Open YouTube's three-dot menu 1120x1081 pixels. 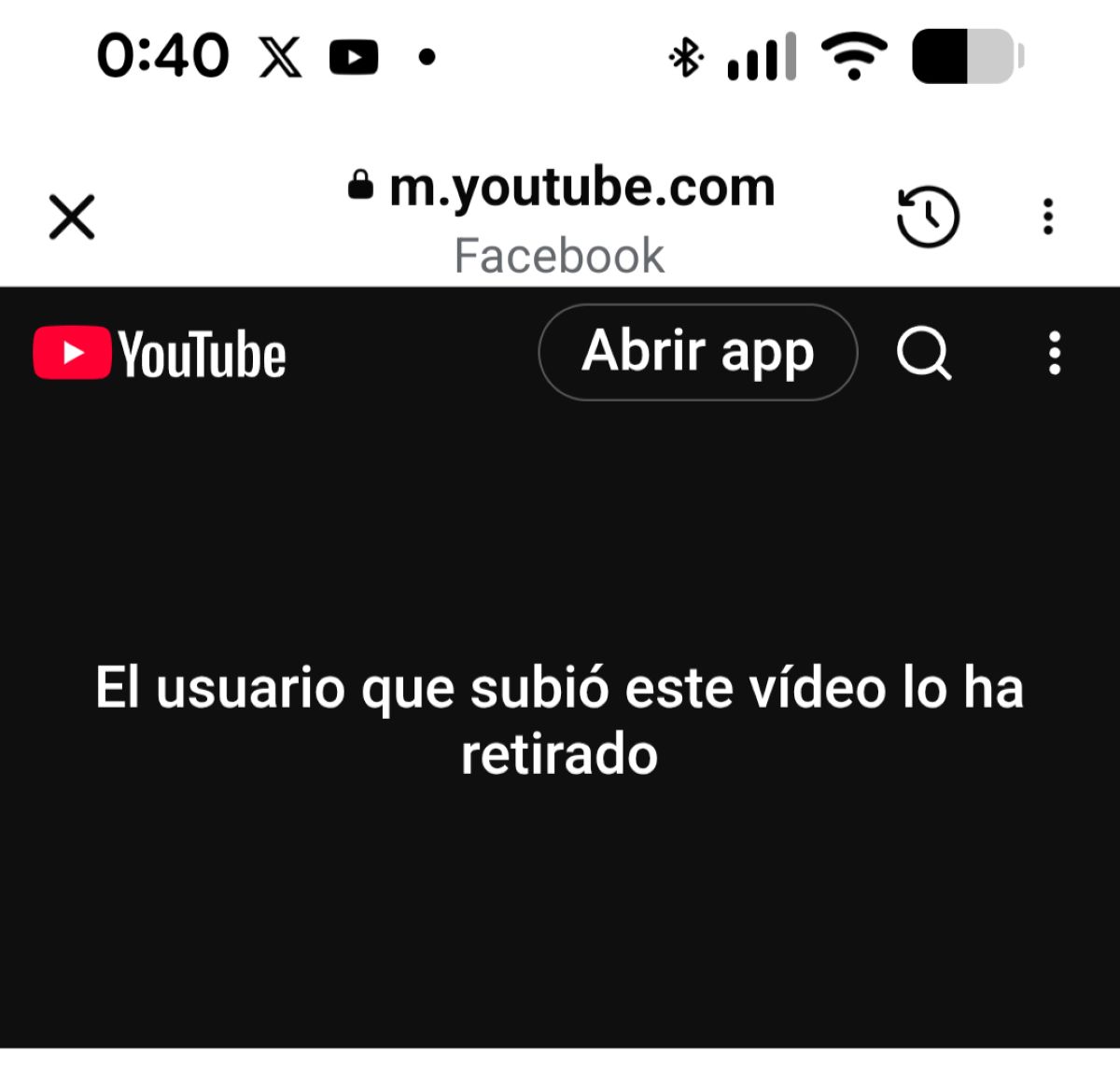coord(1055,353)
